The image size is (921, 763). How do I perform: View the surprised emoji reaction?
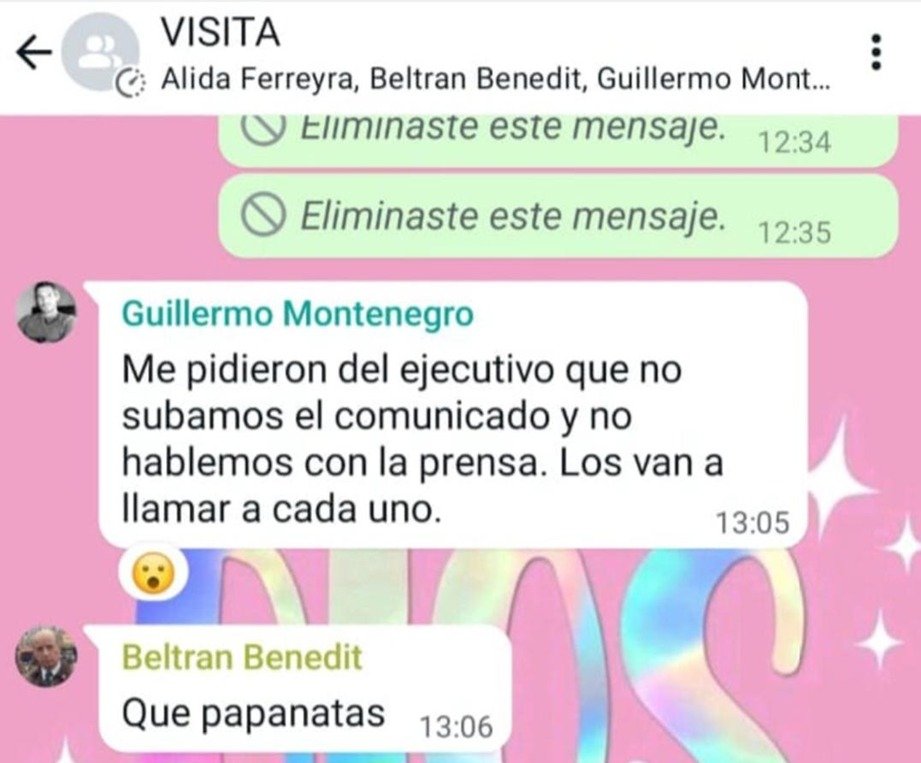click(153, 574)
